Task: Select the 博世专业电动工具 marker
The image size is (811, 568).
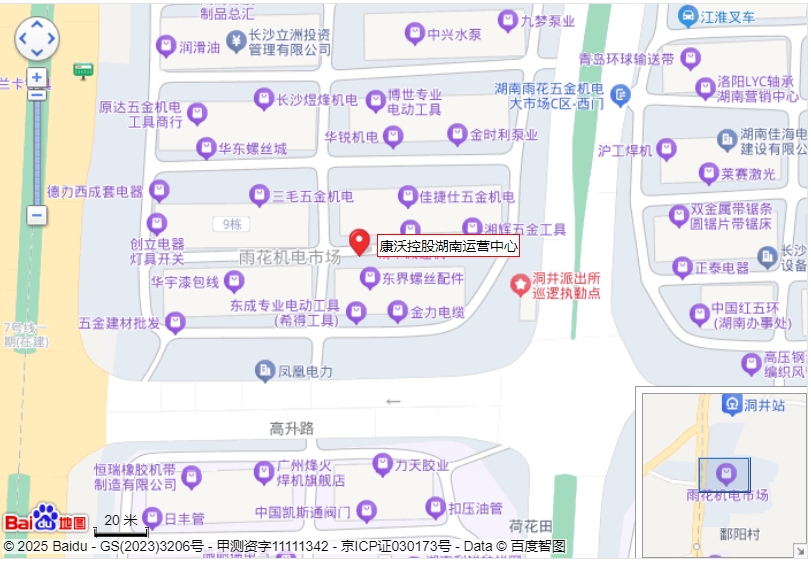Action: click(376, 101)
